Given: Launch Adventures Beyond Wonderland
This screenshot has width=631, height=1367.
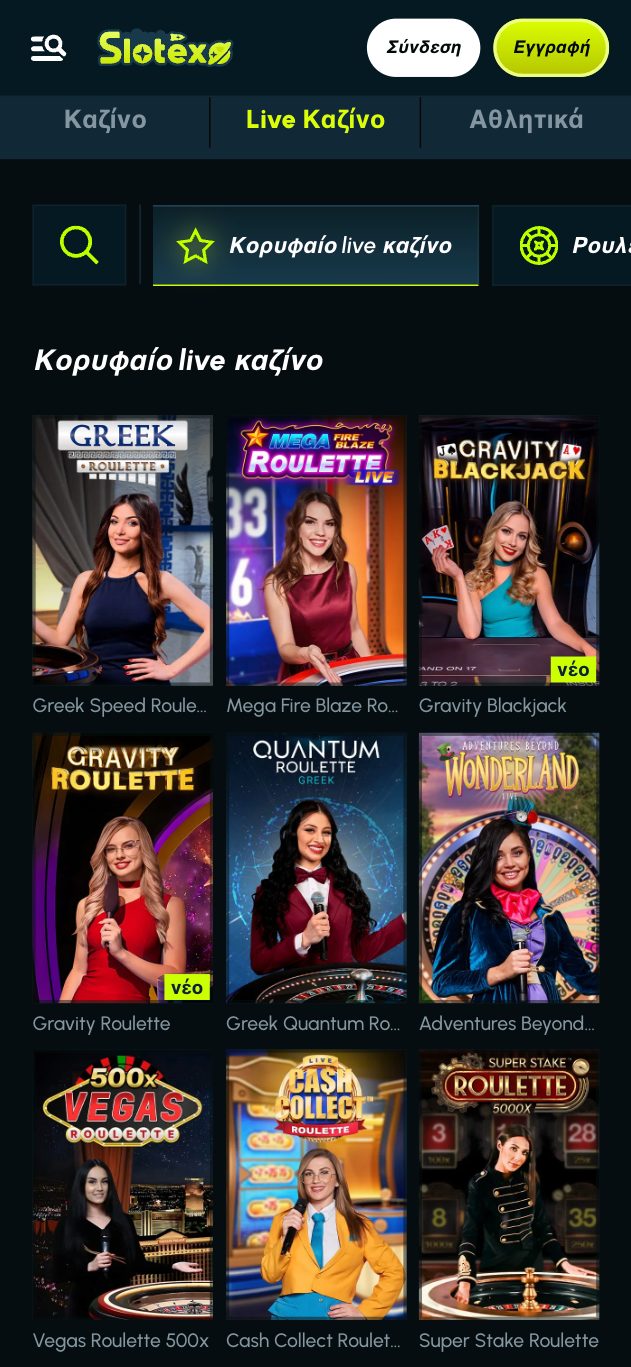Looking at the screenshot, I should [509, 867].
